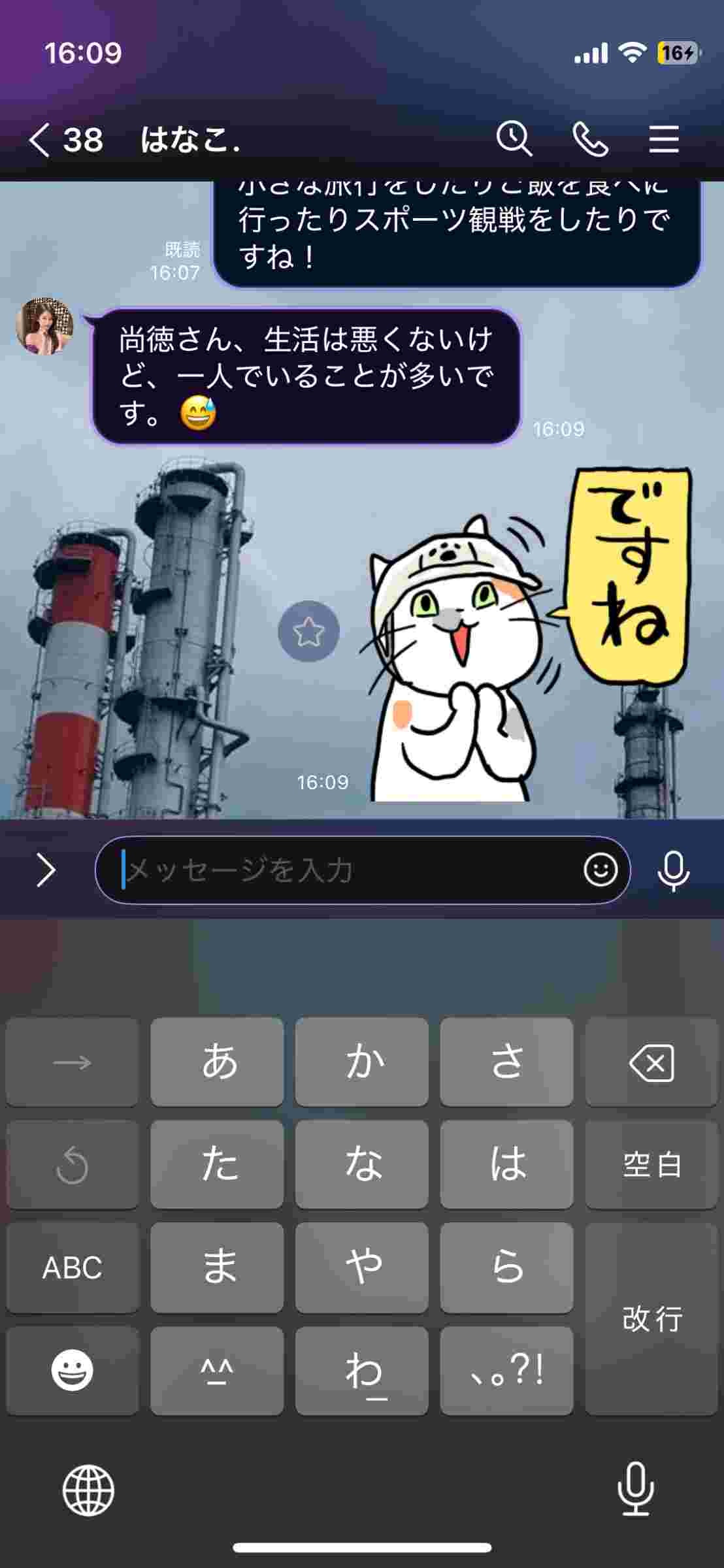Open the punctuation key 、。?!

[506, 1370]
